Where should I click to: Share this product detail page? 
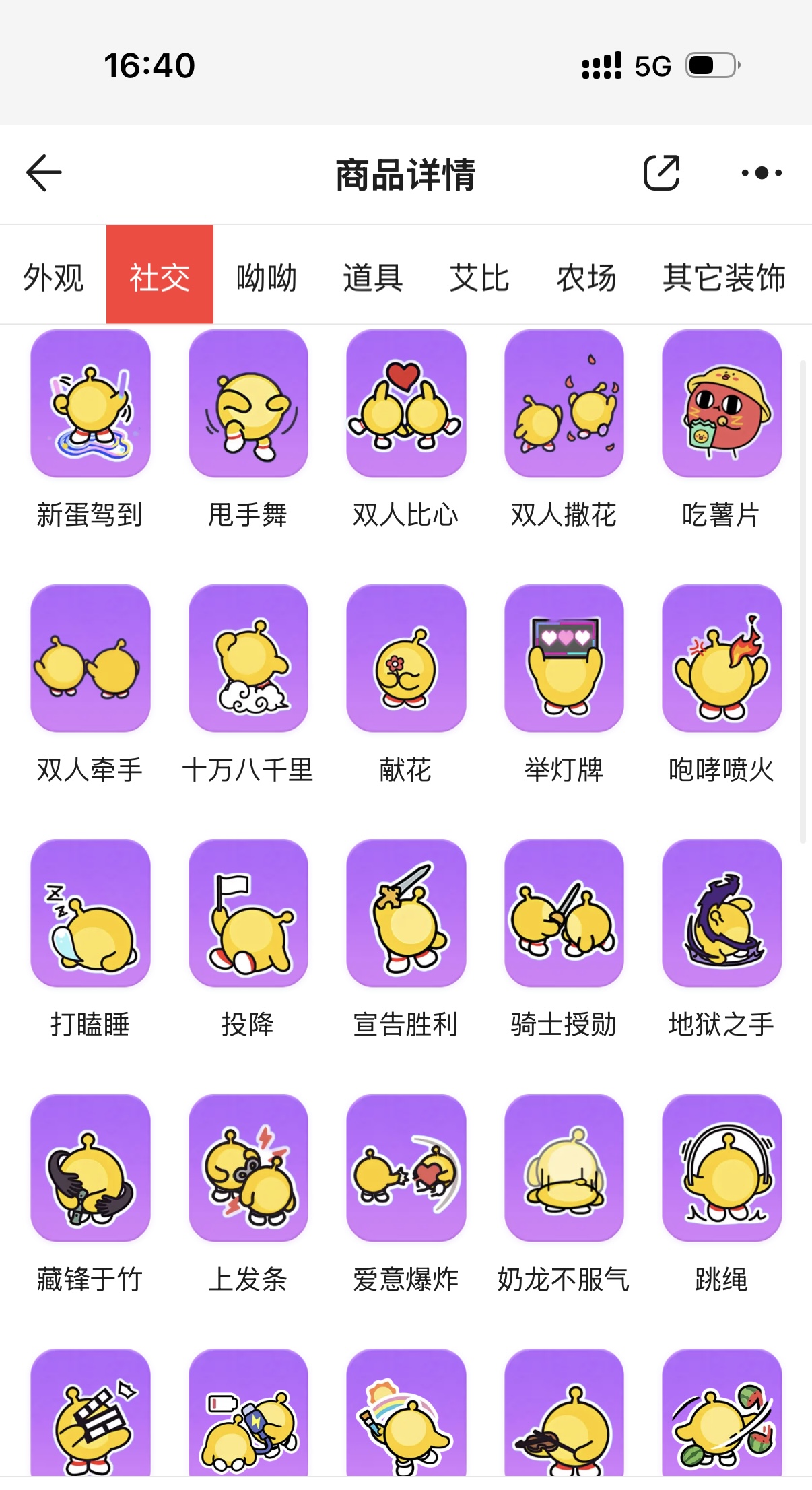[x=661, y=173]
